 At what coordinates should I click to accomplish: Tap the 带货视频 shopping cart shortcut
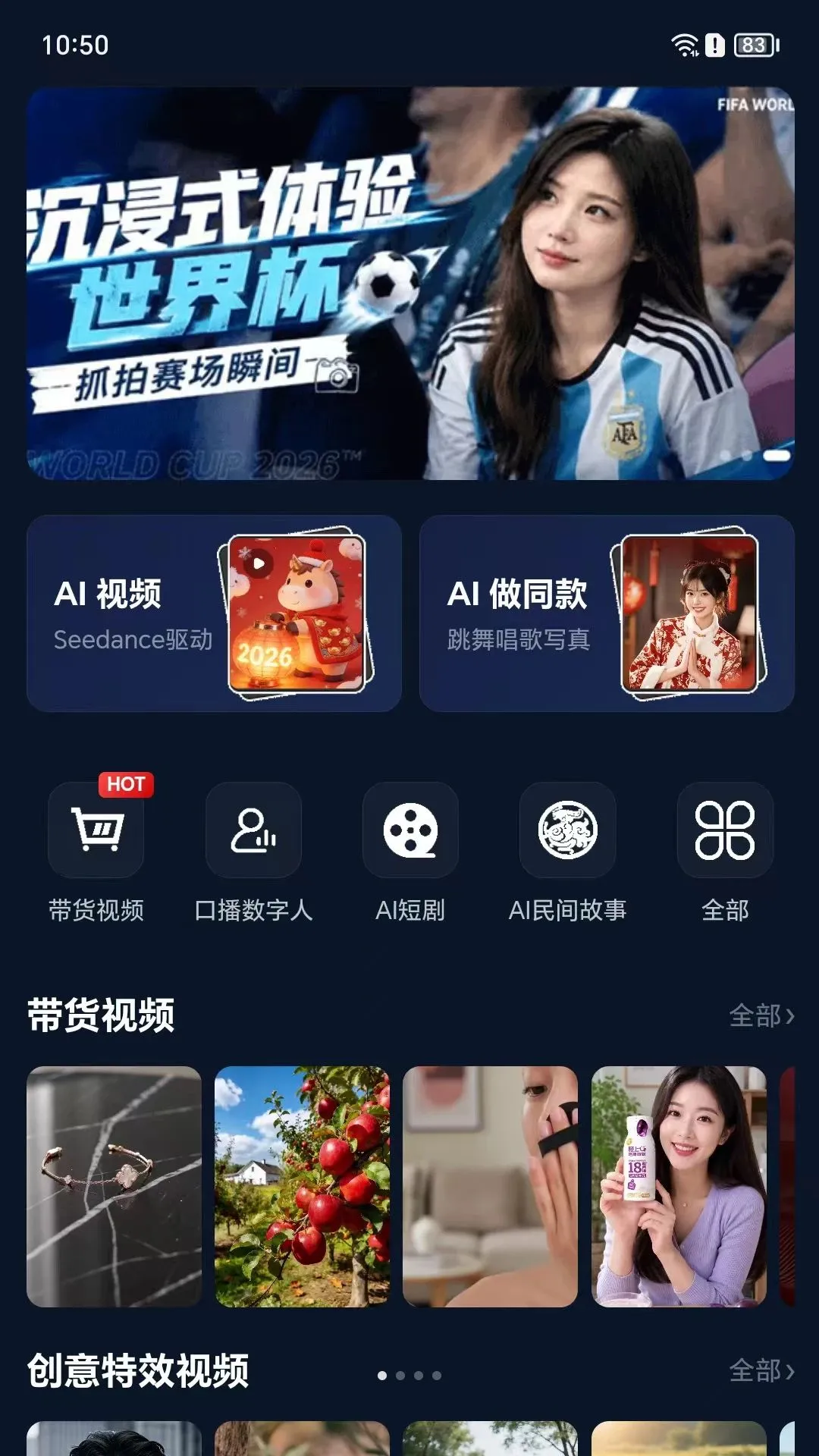[96, 830]
